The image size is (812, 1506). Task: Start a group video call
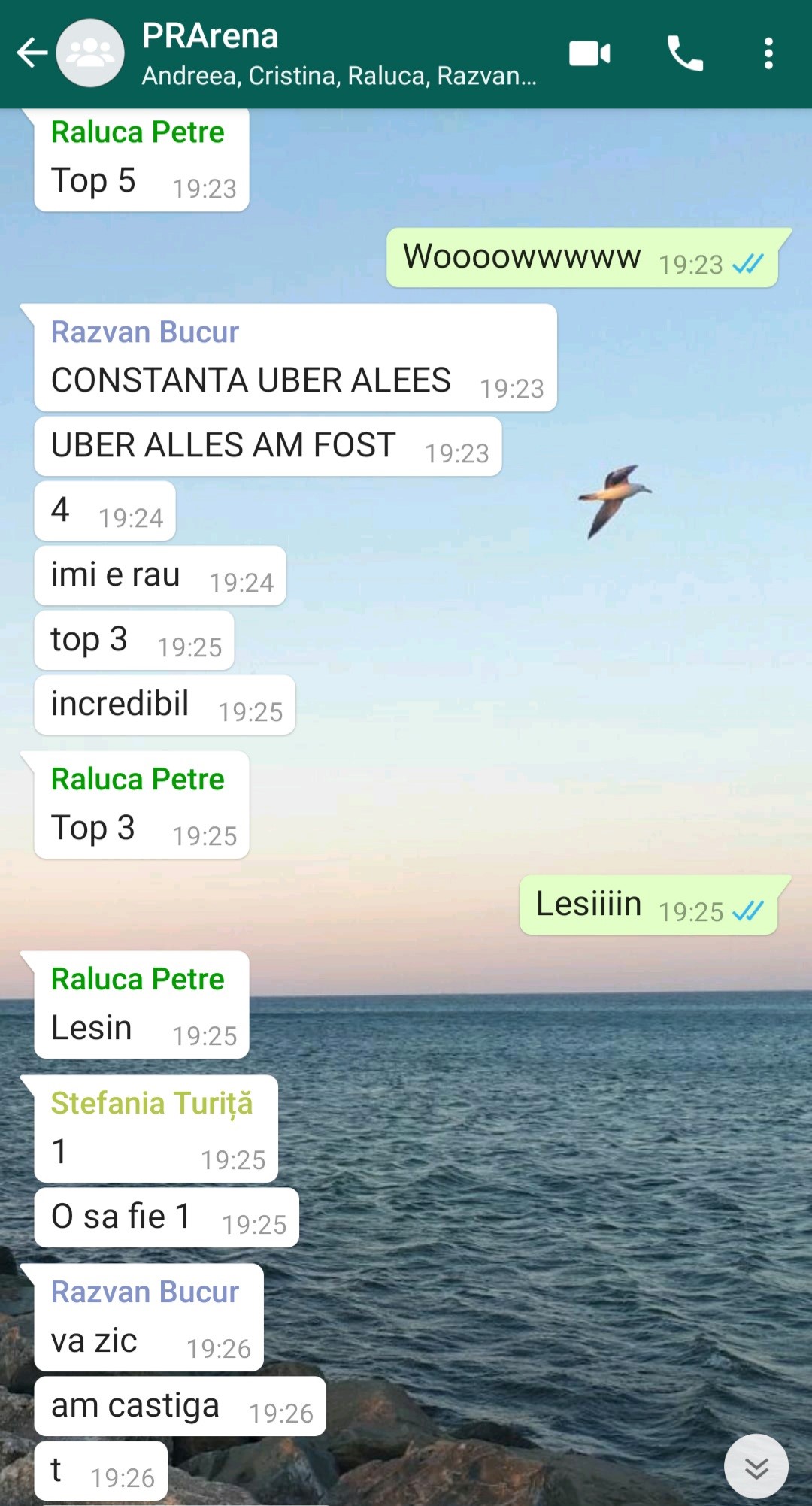tap(589, 54)
